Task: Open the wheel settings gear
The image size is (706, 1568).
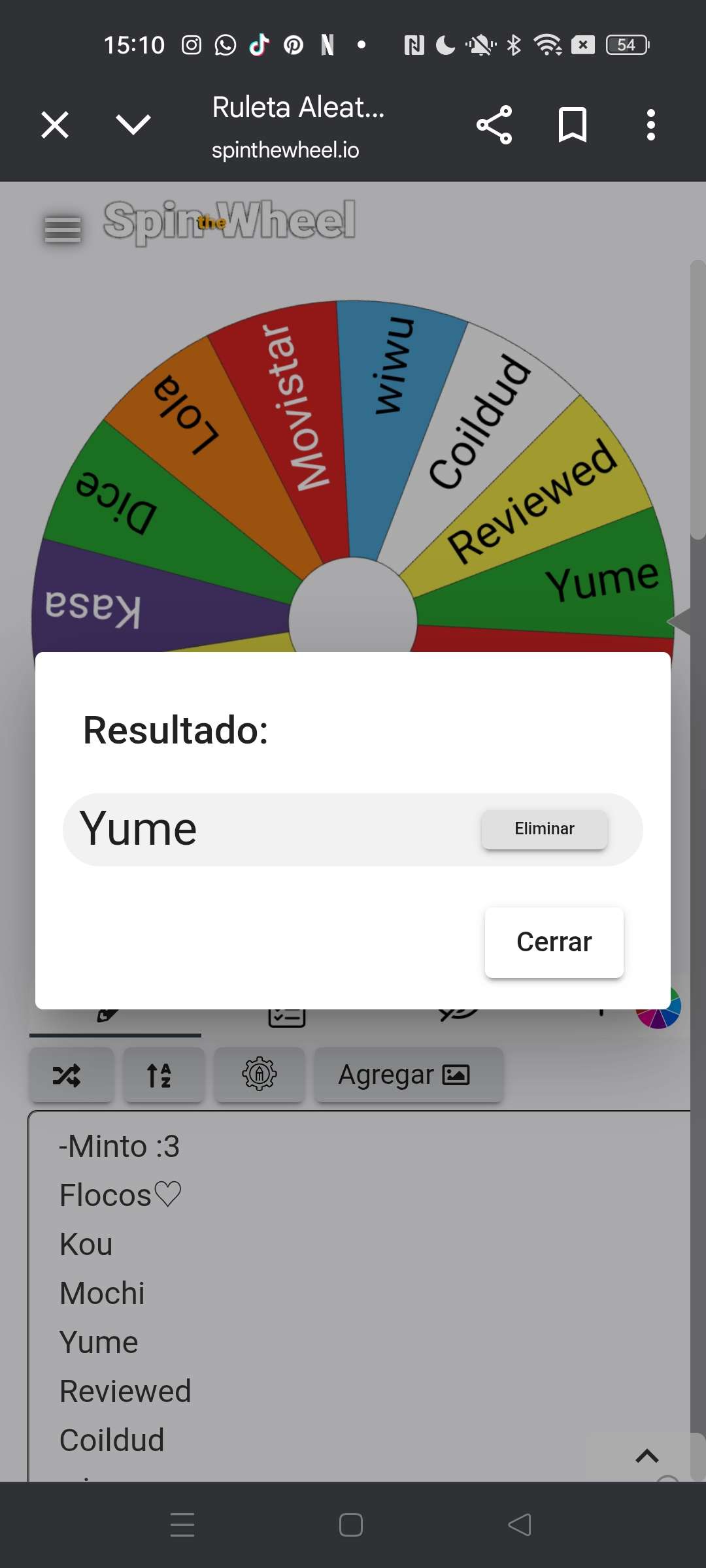Action: pos(260,1075)
